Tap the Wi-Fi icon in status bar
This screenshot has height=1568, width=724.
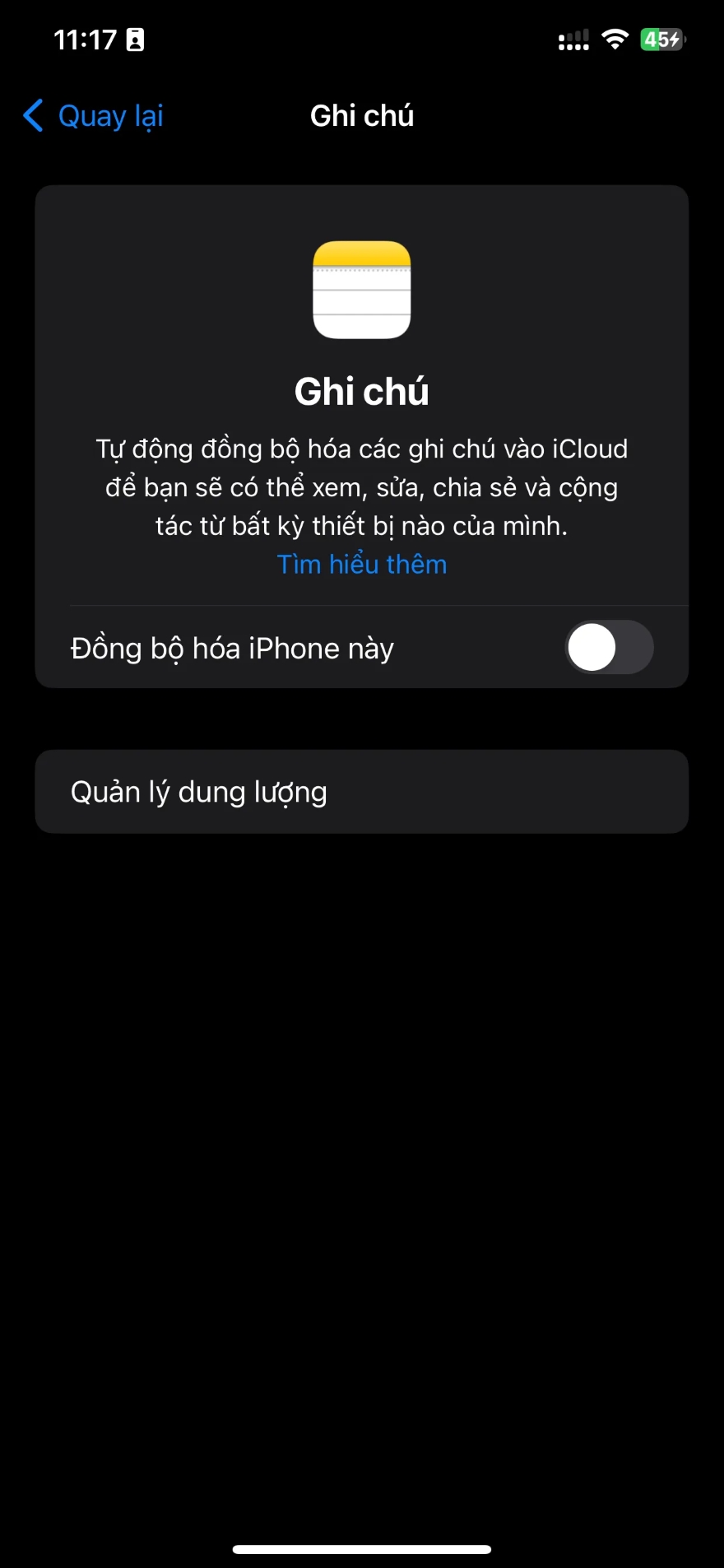(615, 38)
